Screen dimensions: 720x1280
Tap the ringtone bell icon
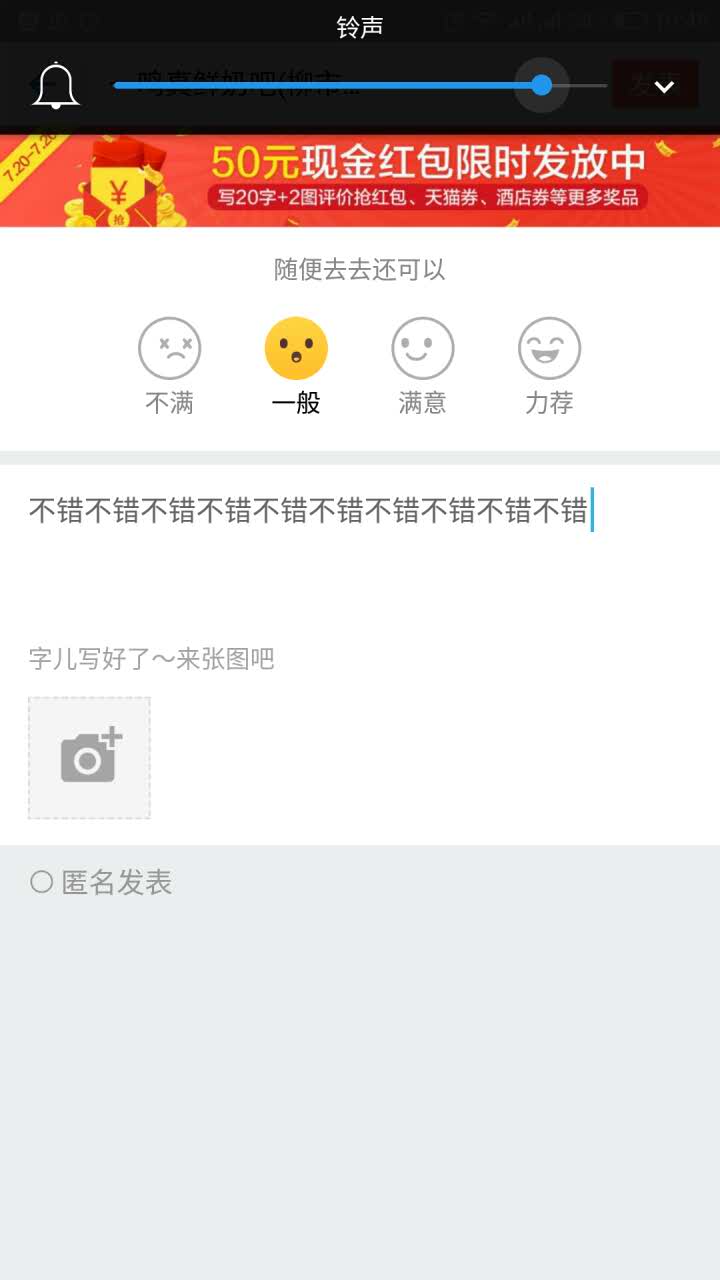coord(56,86)
